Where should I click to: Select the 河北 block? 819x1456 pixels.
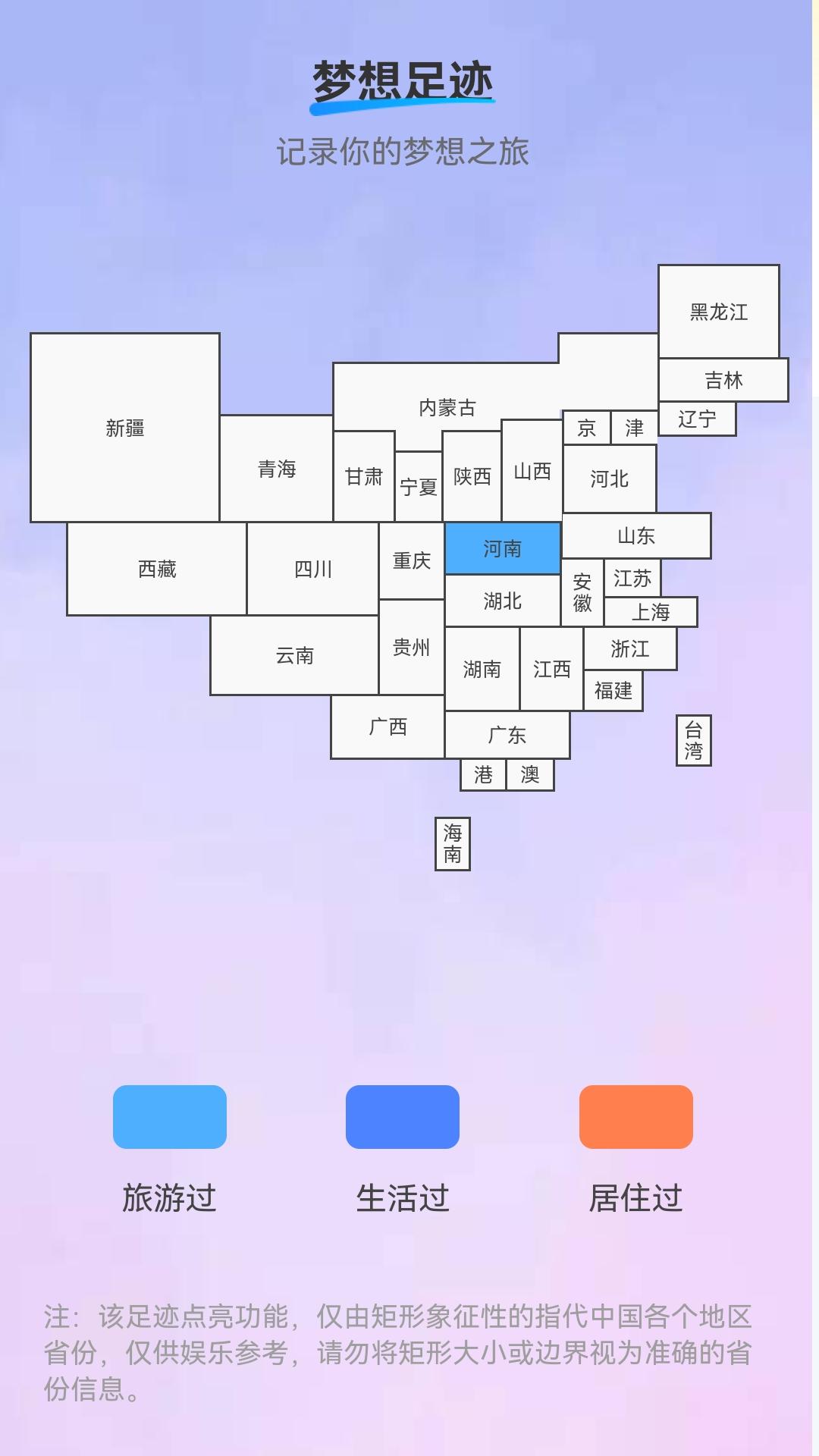click(x=609, y=479)
